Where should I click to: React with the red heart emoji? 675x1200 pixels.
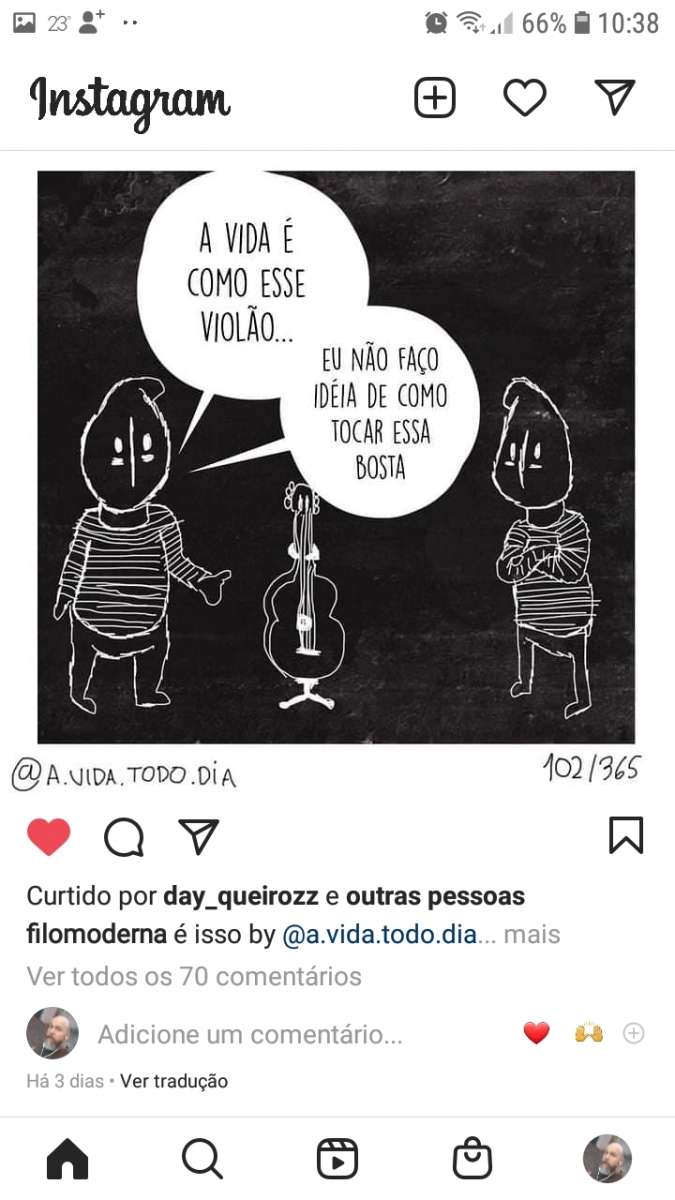pyautogui.click(x=537, y=1034)
